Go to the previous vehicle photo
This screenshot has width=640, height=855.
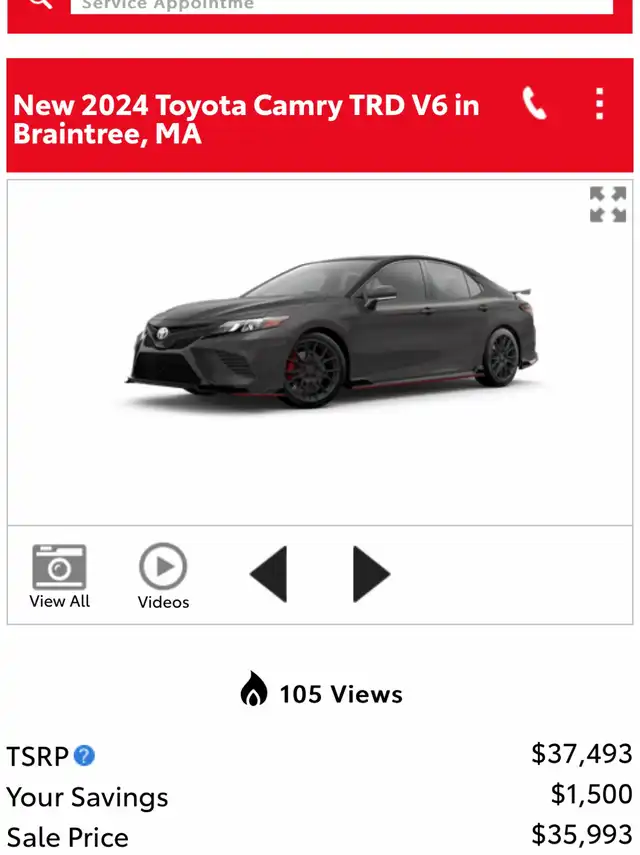(268, 574)
